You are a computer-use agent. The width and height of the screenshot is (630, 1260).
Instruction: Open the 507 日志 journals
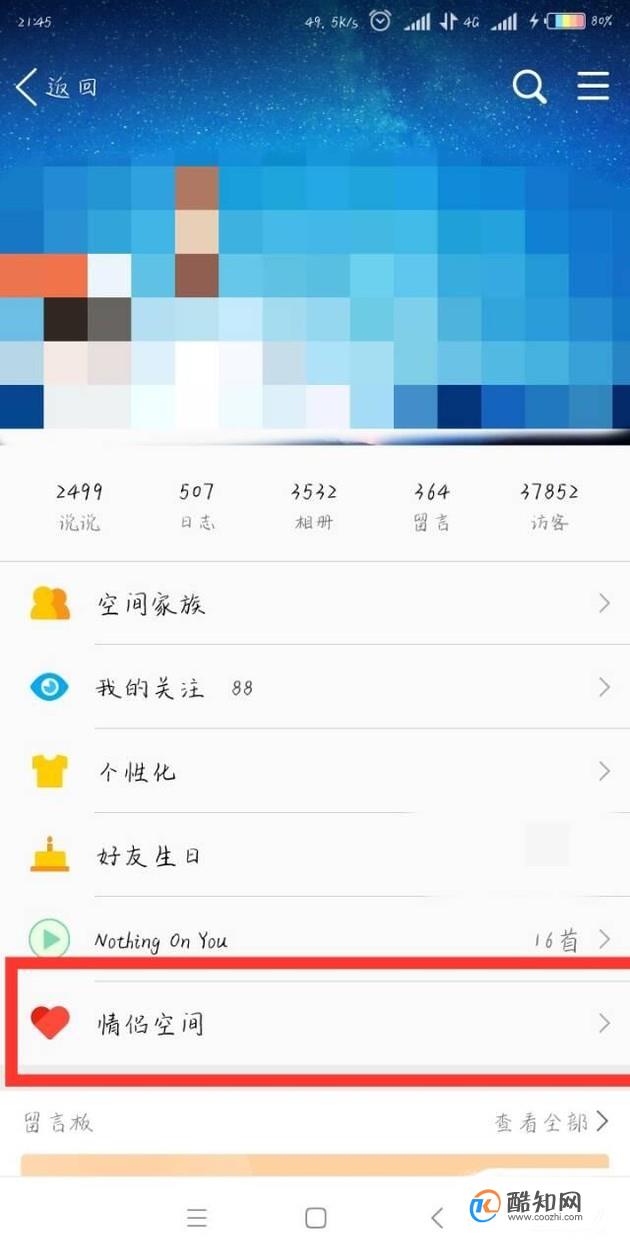tap(197, 506)
